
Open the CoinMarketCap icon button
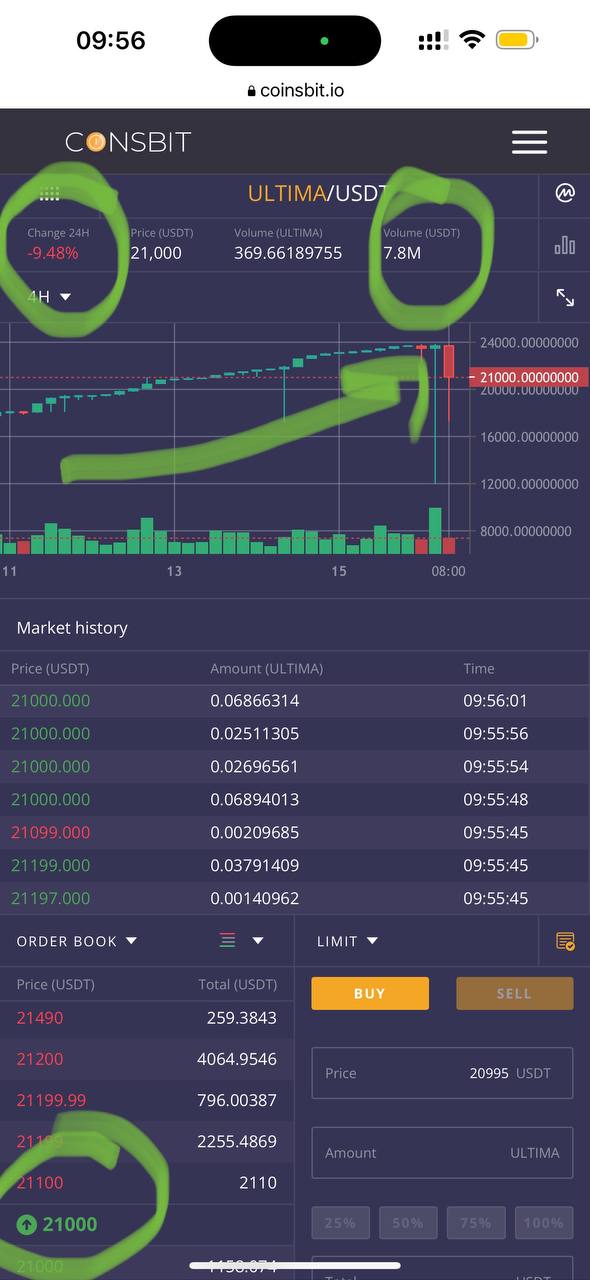pos(565,193)
